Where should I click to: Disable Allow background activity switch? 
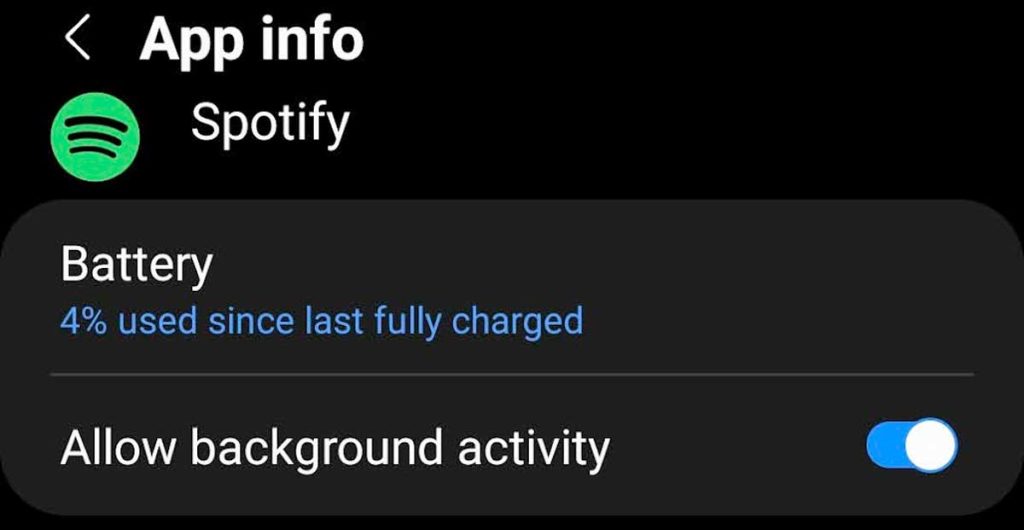click(911, 446)
